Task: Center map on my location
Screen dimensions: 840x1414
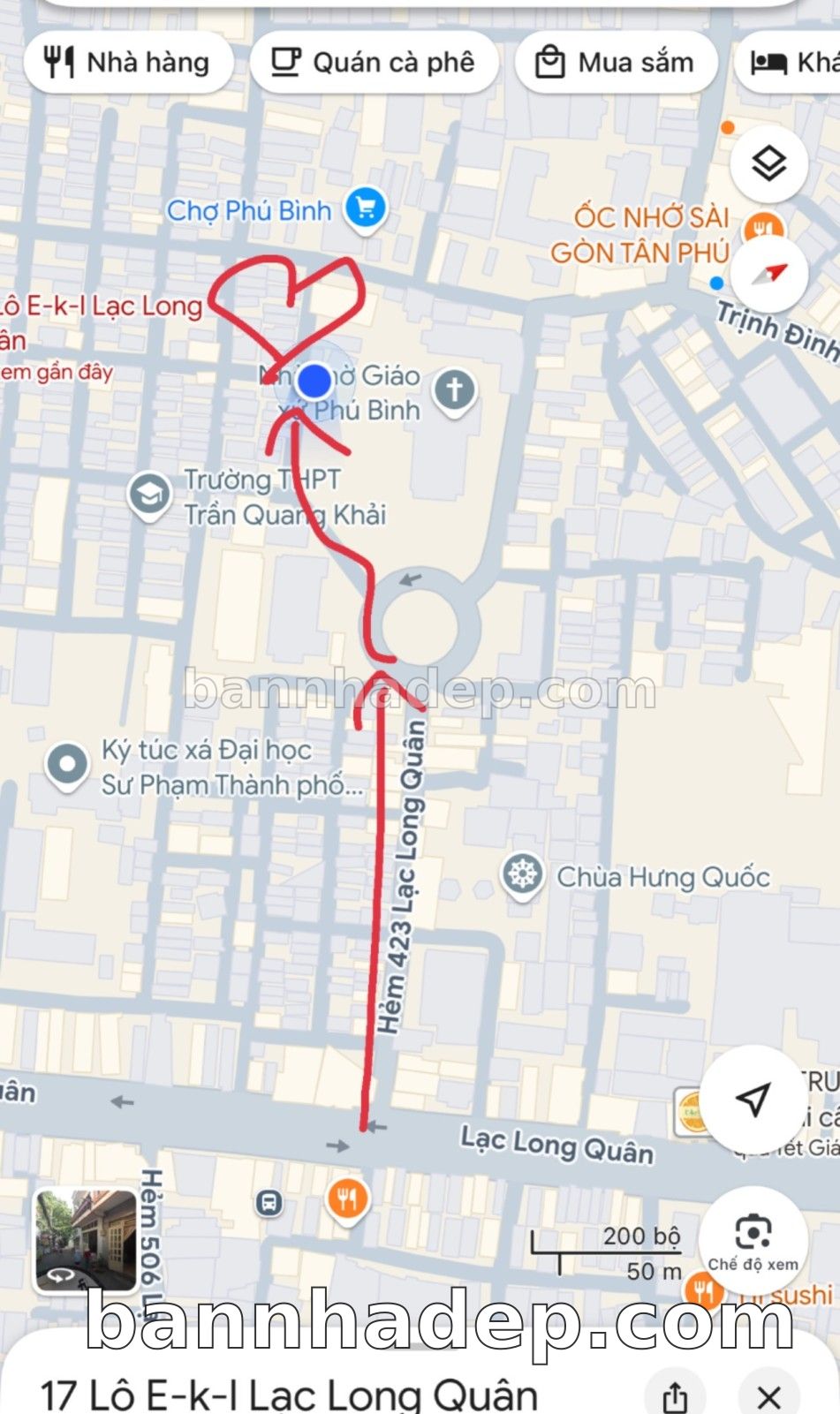Action: 753,1100
